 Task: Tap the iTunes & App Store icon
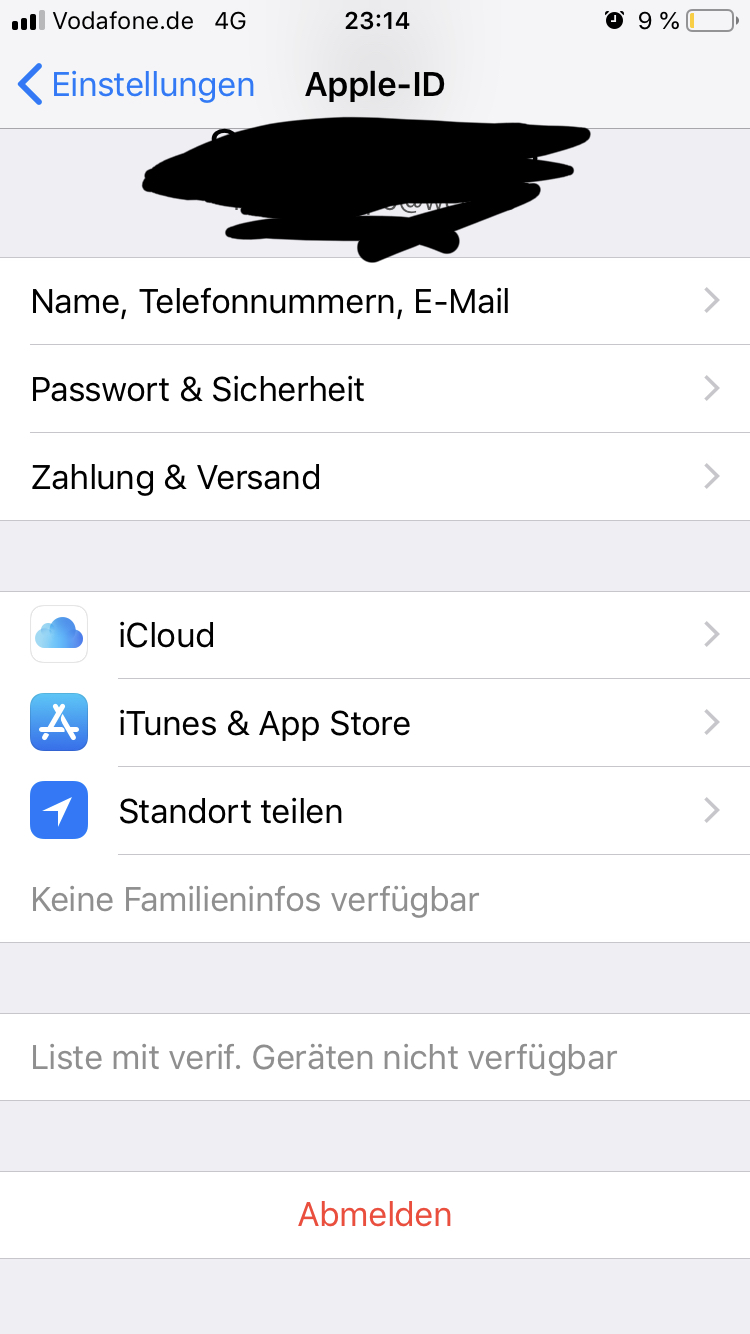coord(58,722)
